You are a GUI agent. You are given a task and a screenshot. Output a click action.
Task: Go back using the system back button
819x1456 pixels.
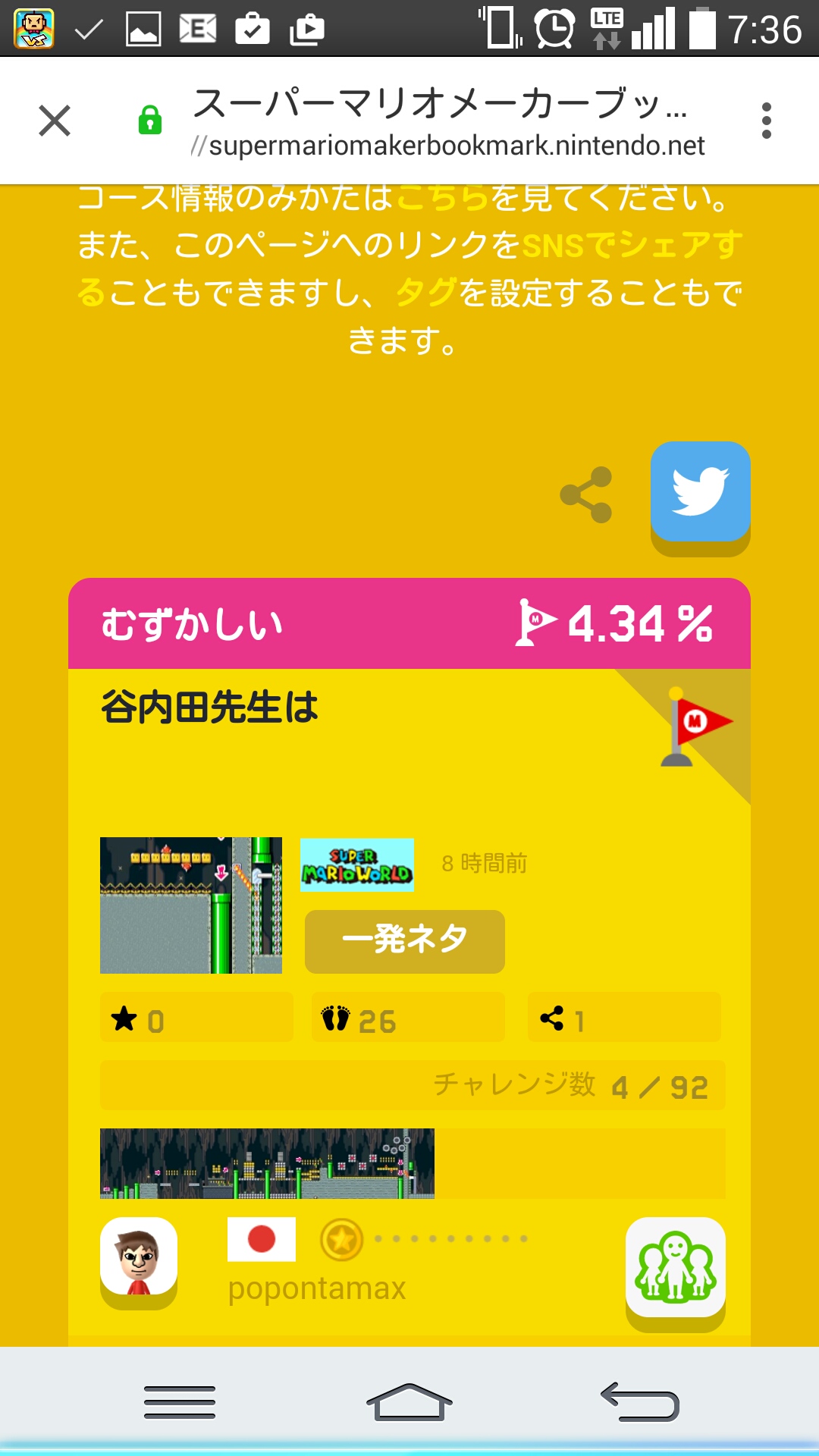[x=639, y=1401]
